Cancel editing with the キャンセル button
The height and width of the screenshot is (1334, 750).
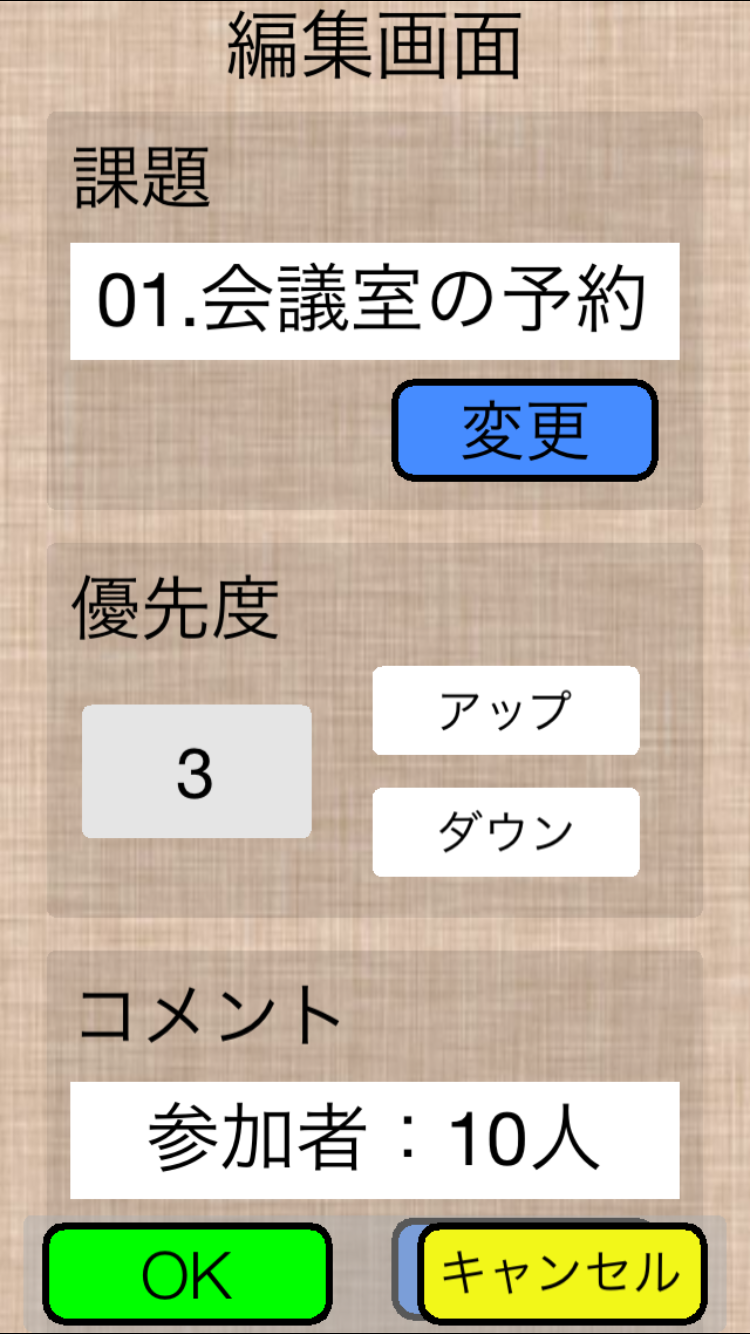click(563, 1273)
